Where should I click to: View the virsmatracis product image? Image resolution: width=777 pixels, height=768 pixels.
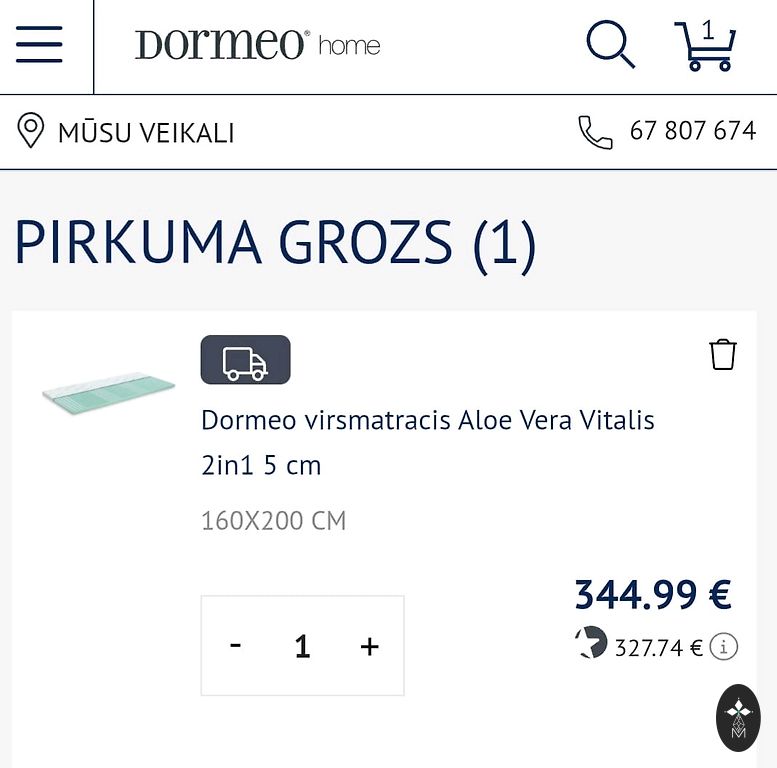click(x=108, y=394)
